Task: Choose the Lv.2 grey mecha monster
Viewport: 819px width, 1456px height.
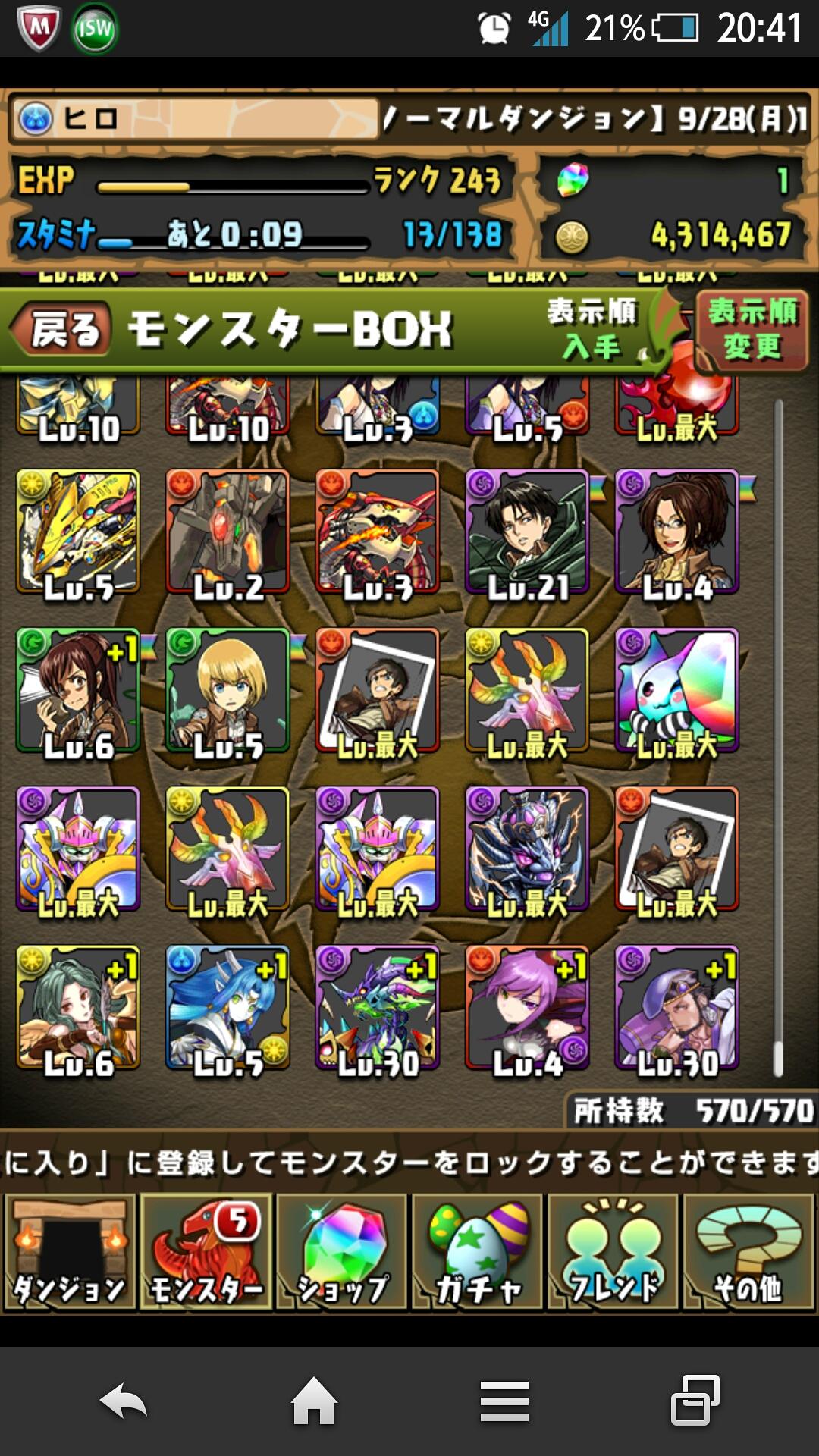Action: coord(227,532)
